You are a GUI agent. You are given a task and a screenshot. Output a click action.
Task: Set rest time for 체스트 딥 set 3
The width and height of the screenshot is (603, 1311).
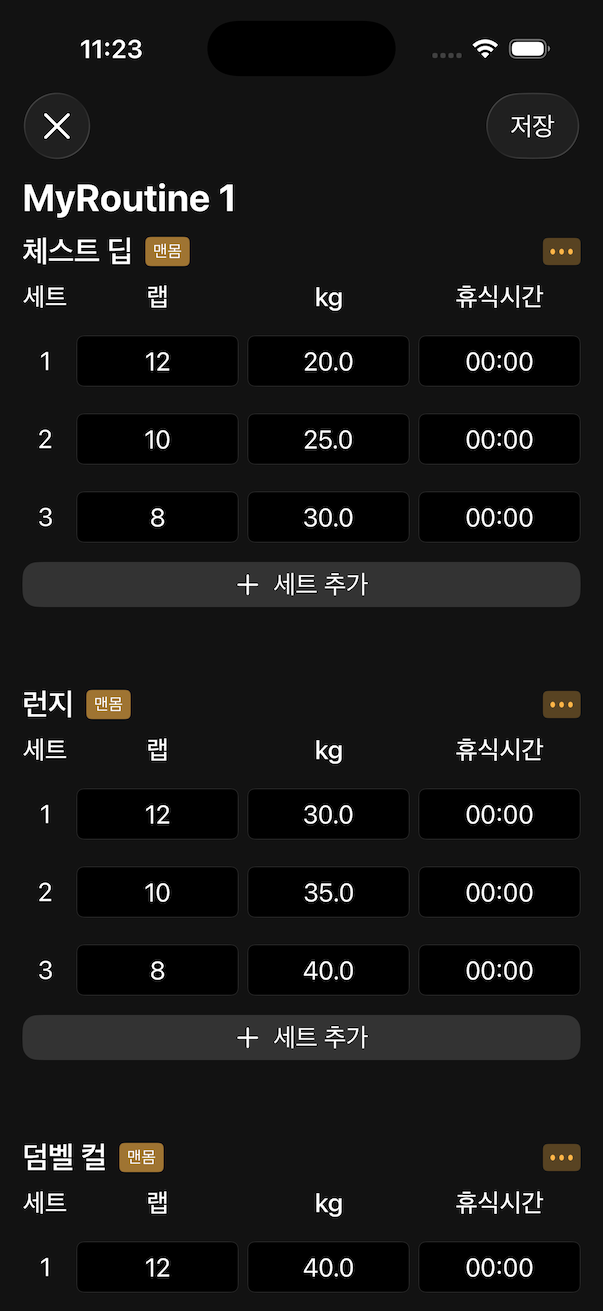[499, 517]
